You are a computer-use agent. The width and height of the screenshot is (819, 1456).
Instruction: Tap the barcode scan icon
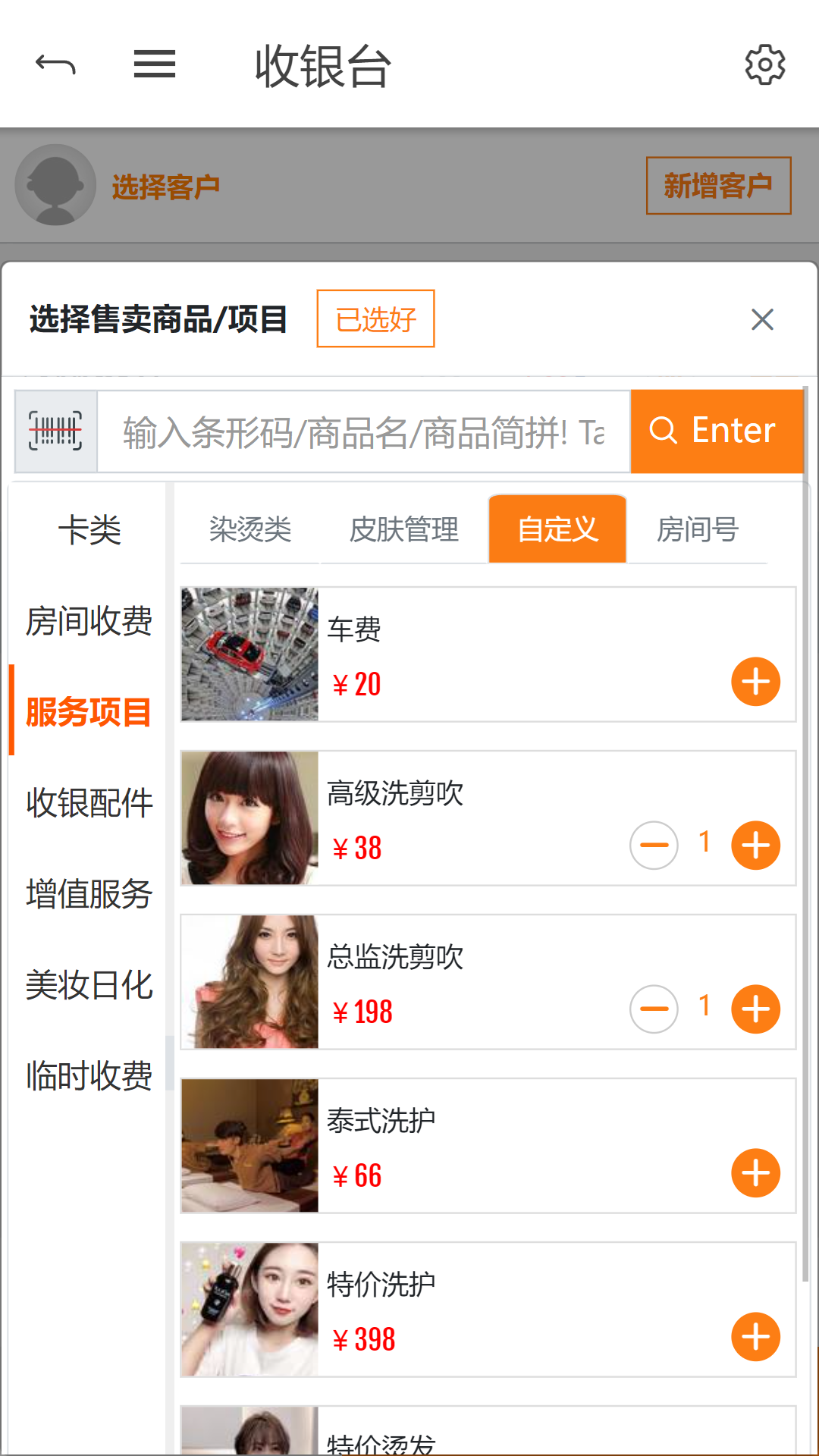[x=56, y=431]
